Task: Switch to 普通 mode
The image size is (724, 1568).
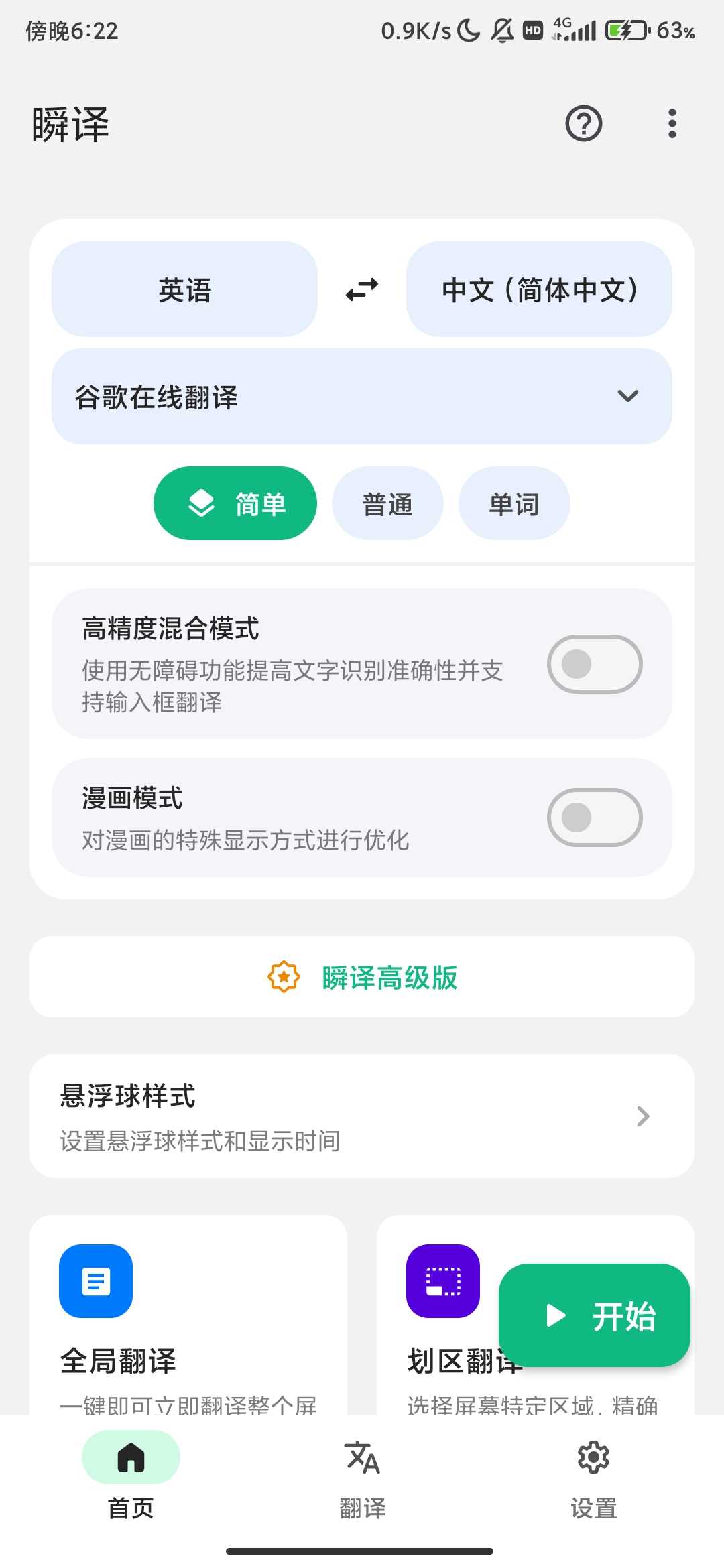Action: click(387, 504)
